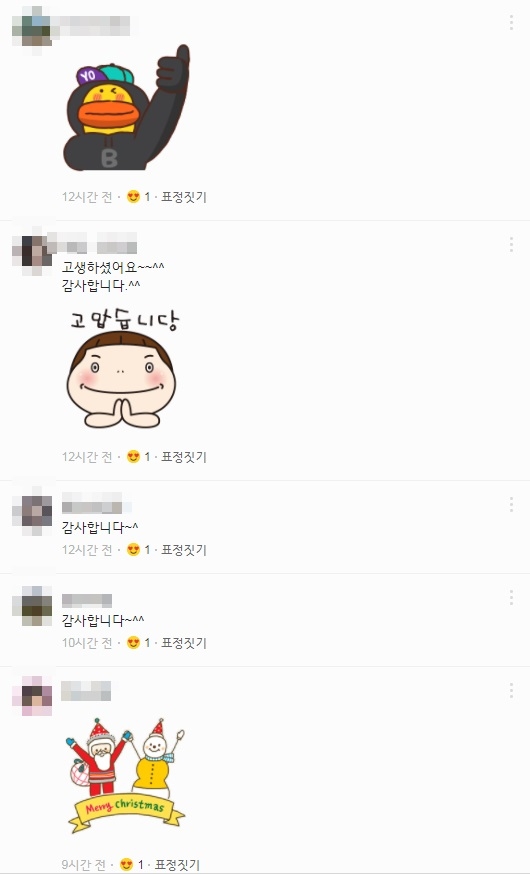
Task: Open overflow menu on the 10시간 전 comment
Action: click(511, 598)
